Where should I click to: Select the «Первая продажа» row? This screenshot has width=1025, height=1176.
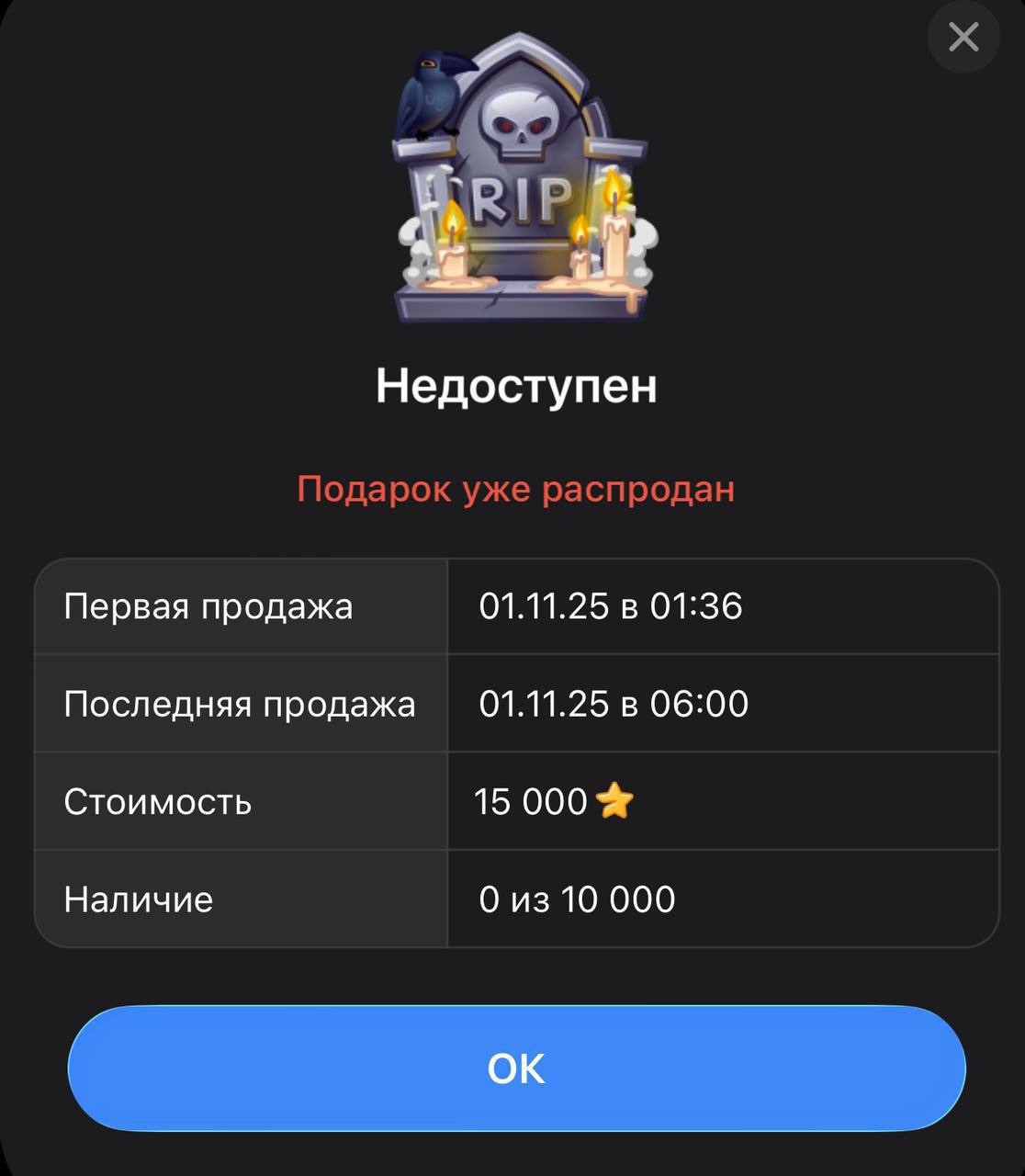click(x=208, y=607)
